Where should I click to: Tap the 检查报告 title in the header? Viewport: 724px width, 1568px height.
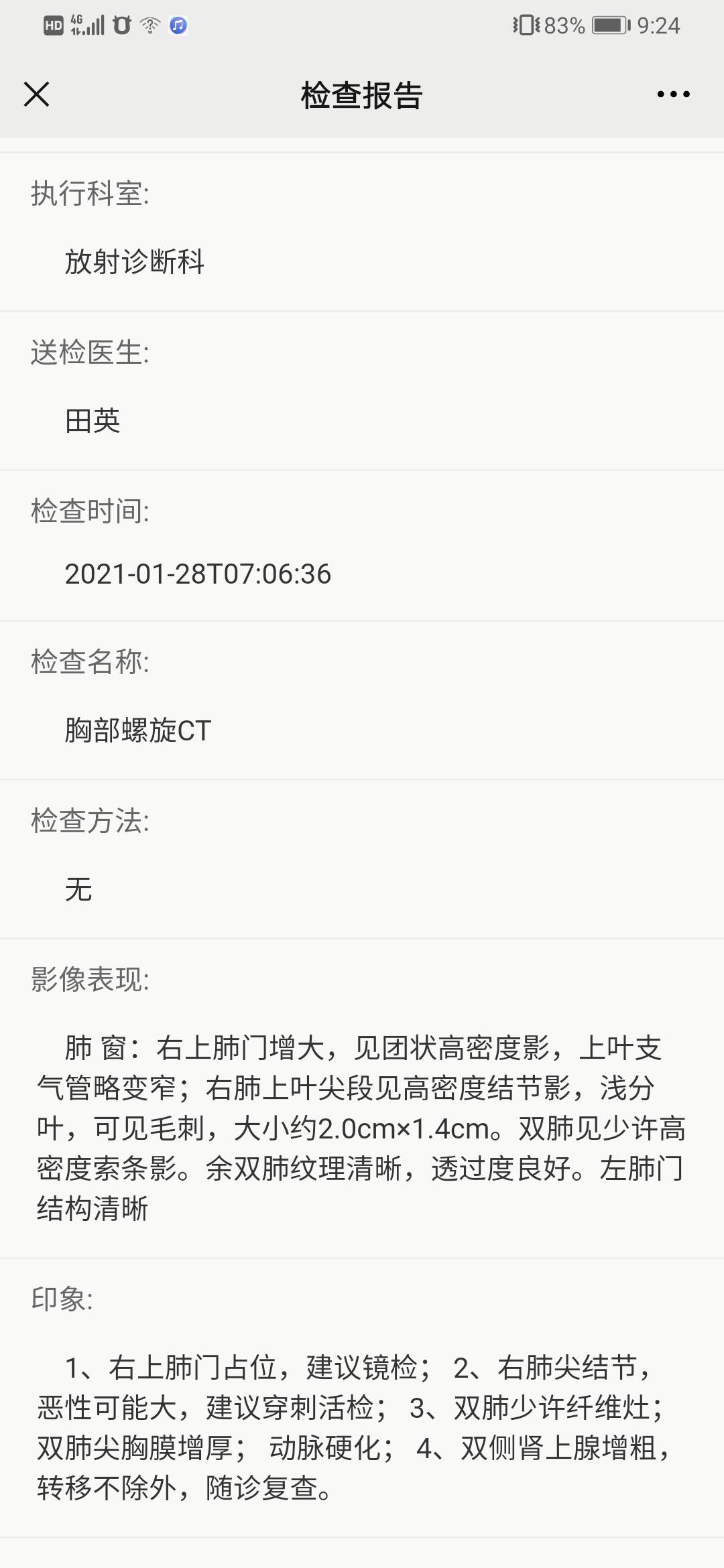(362, 95)
